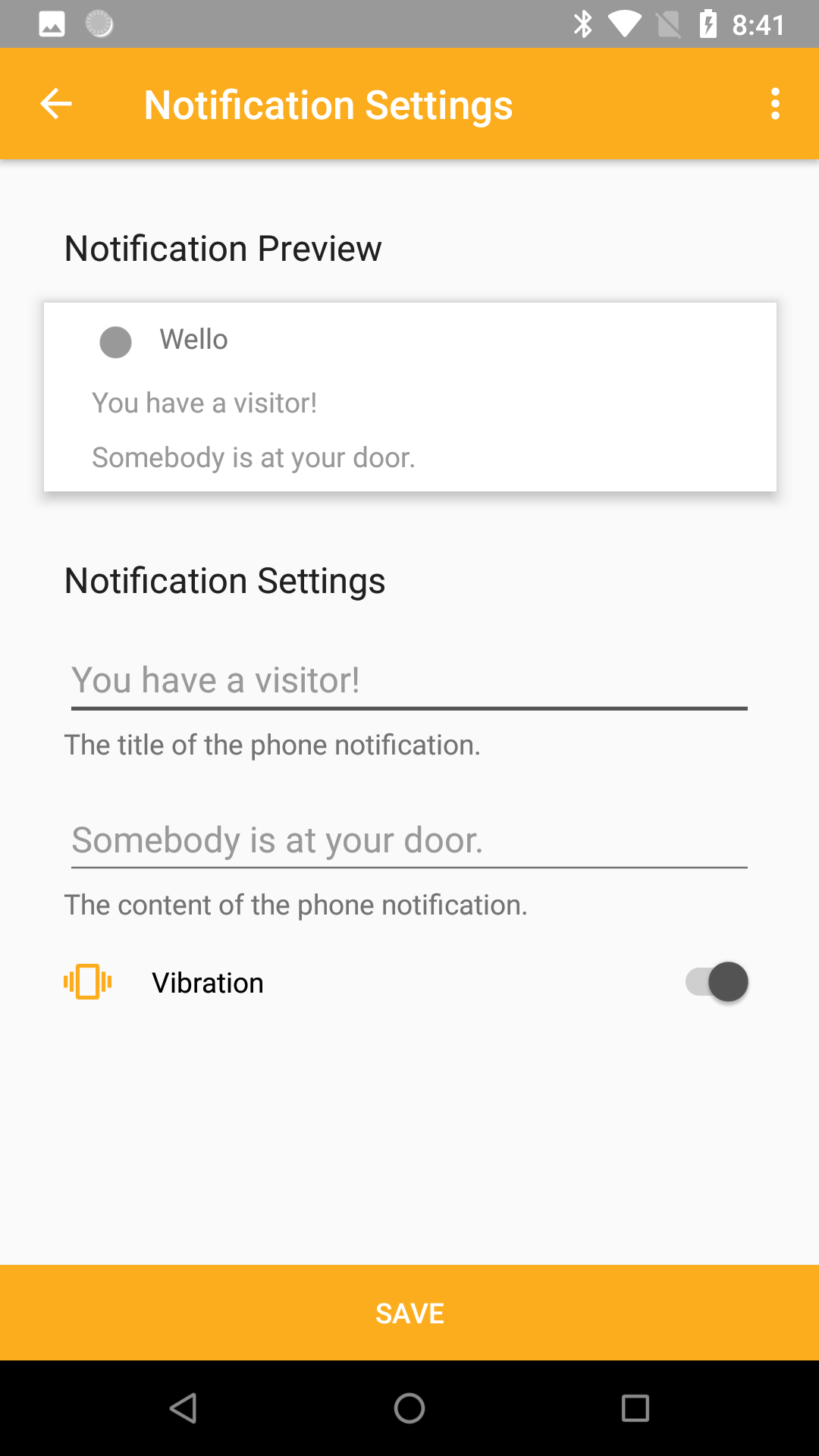Tap the Bluetooth status bar icon
The height and width of the screenshot is (1456, 819).
pos(582,24)
